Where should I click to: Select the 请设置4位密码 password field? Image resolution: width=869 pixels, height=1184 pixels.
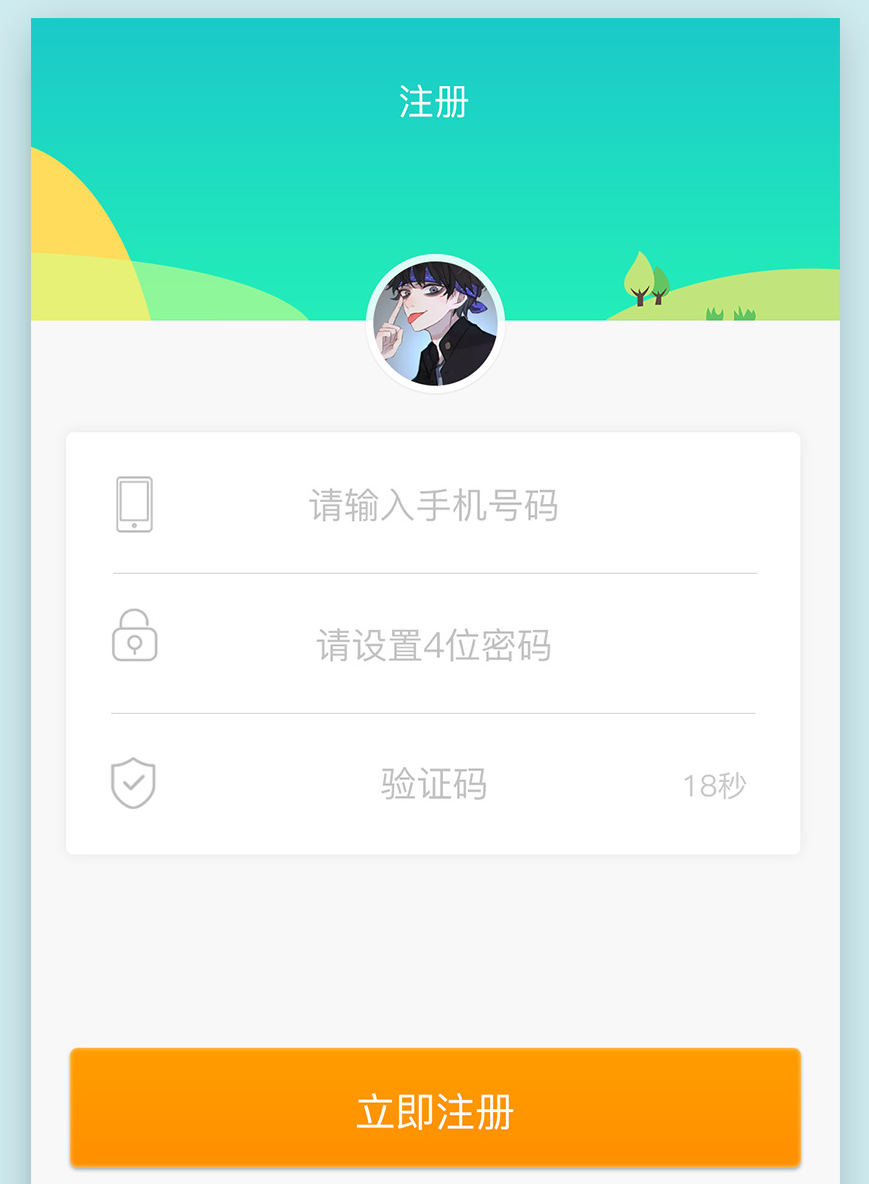tap(434, 646)
